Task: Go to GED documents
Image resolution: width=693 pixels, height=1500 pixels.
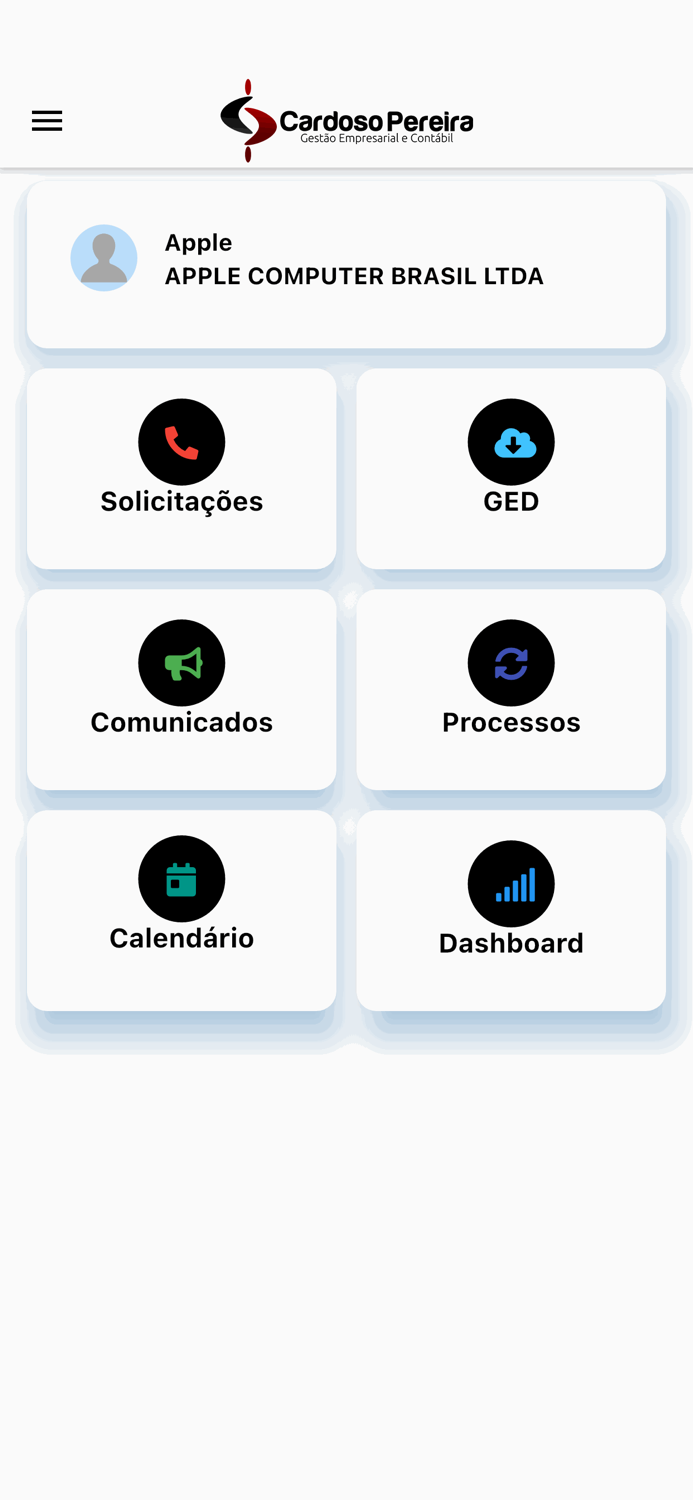Action: [511, 468]
